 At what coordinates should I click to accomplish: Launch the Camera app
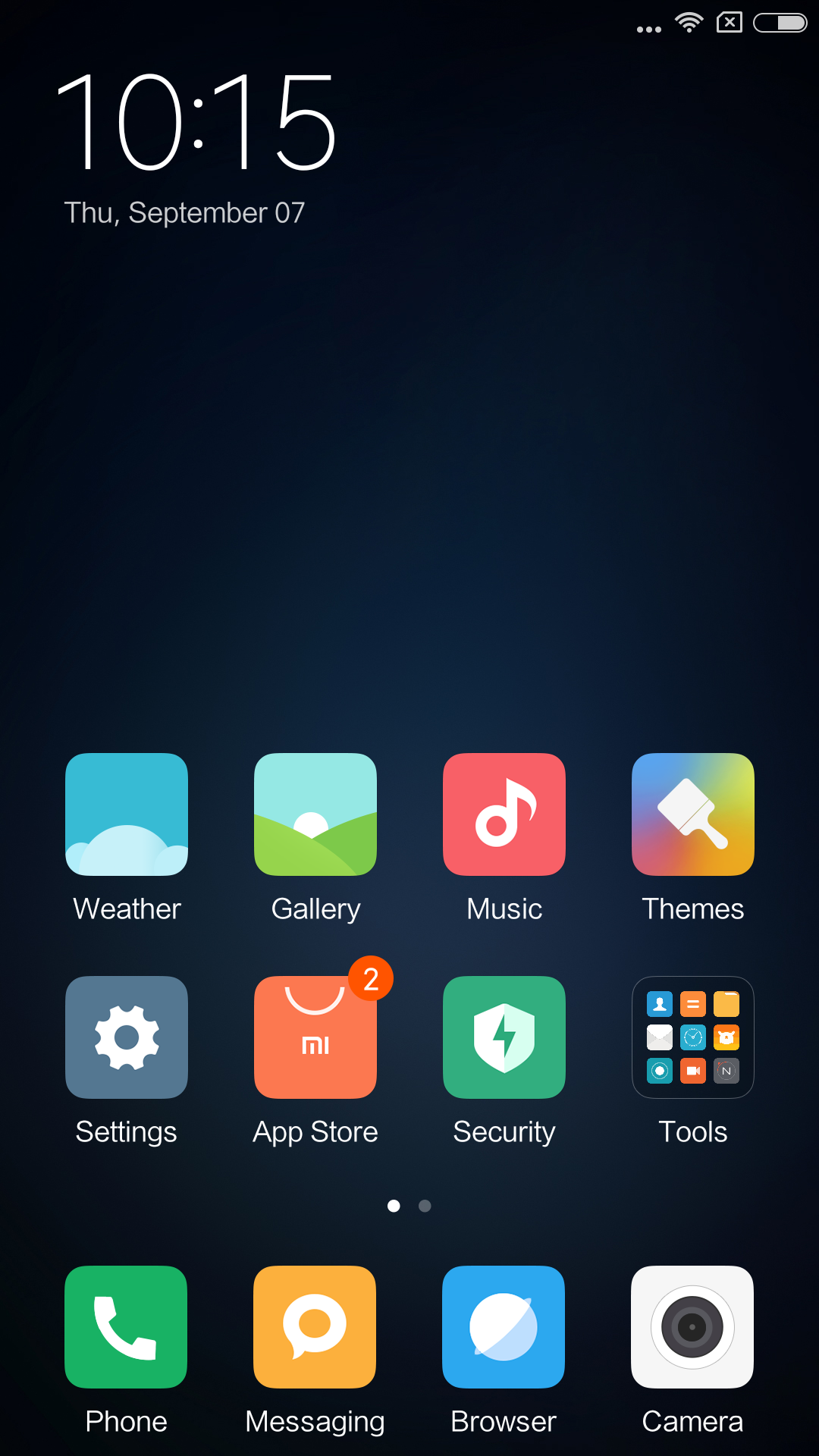[692, 1327]
